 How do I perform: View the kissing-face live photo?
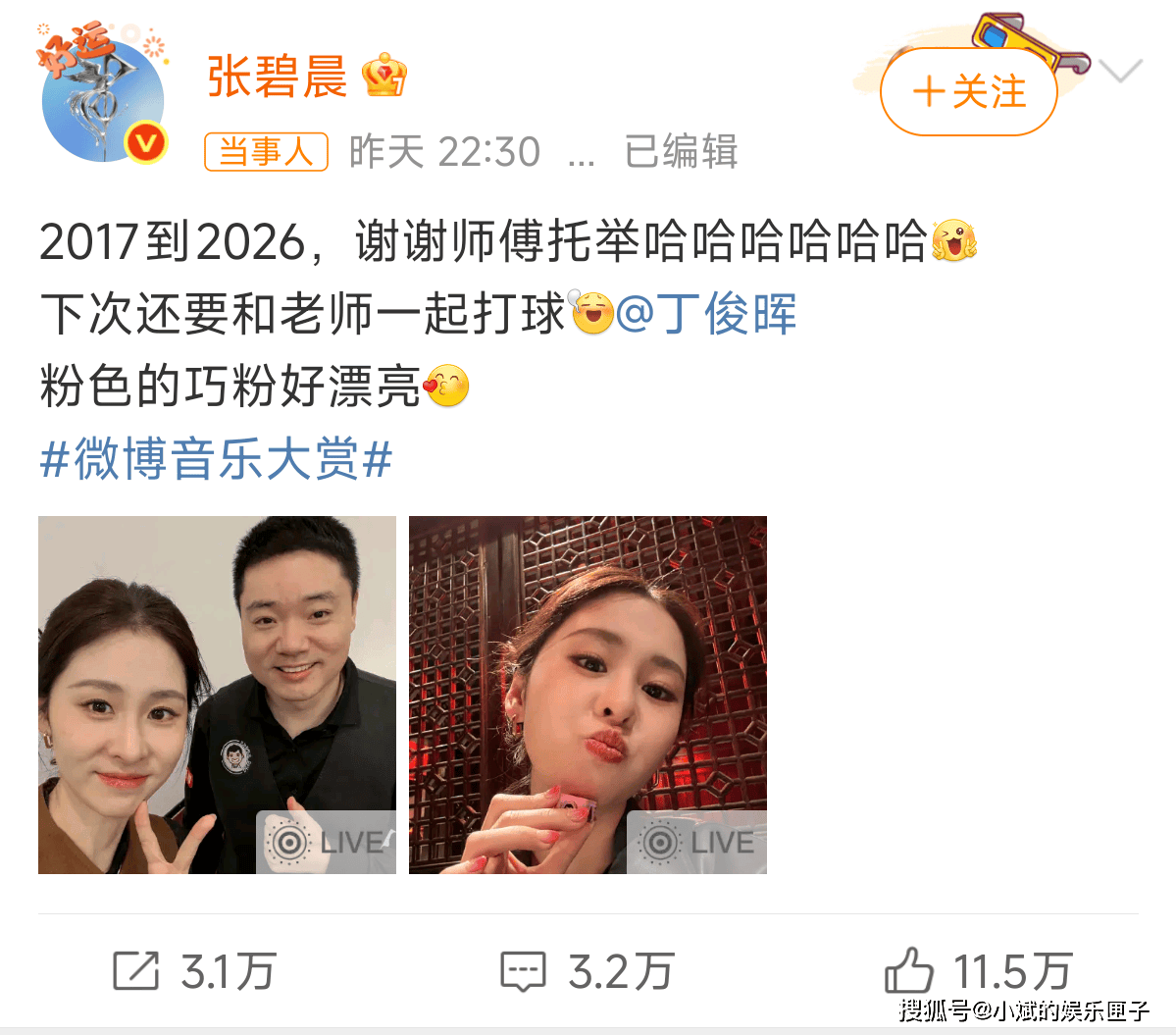coord(588,695)
